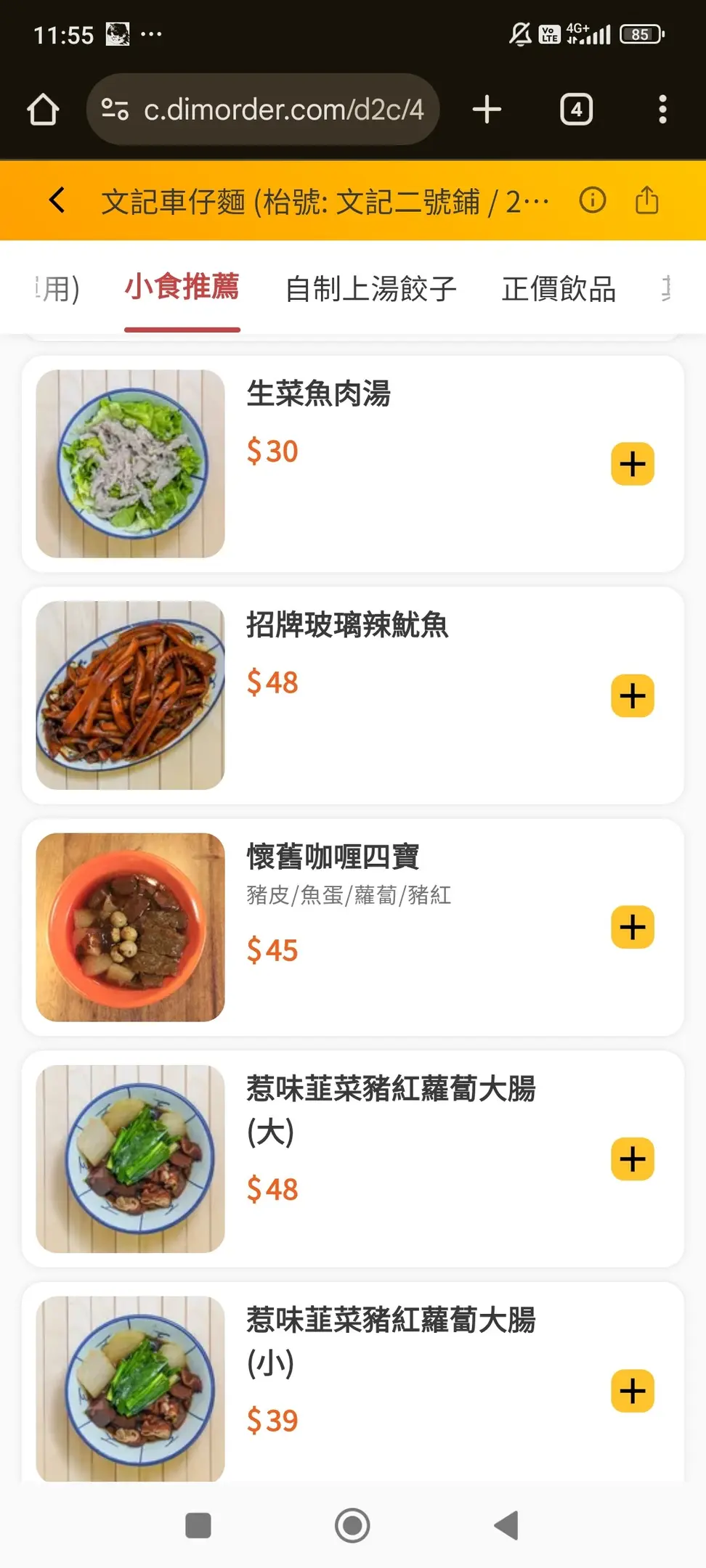
Task: Go back using the header arrow
Action: pyautogui.click(x=57, y=200)
